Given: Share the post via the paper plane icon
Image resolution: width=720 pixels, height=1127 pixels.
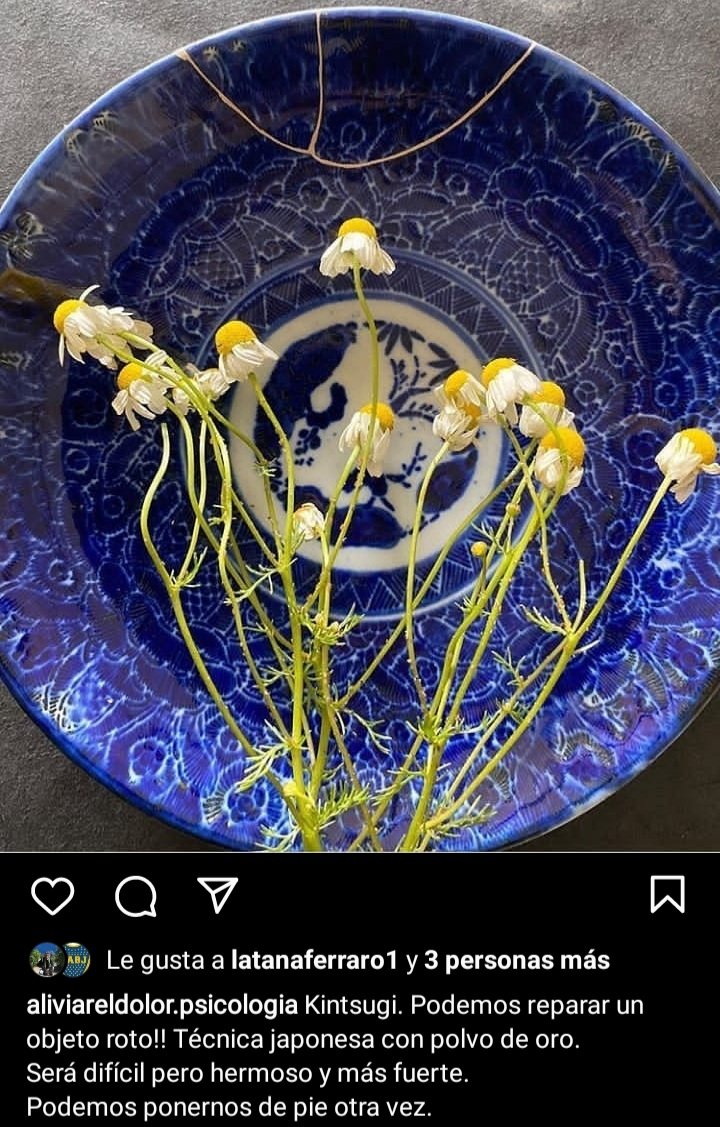Looking at the screenshot, I should [x=217, y=894].
